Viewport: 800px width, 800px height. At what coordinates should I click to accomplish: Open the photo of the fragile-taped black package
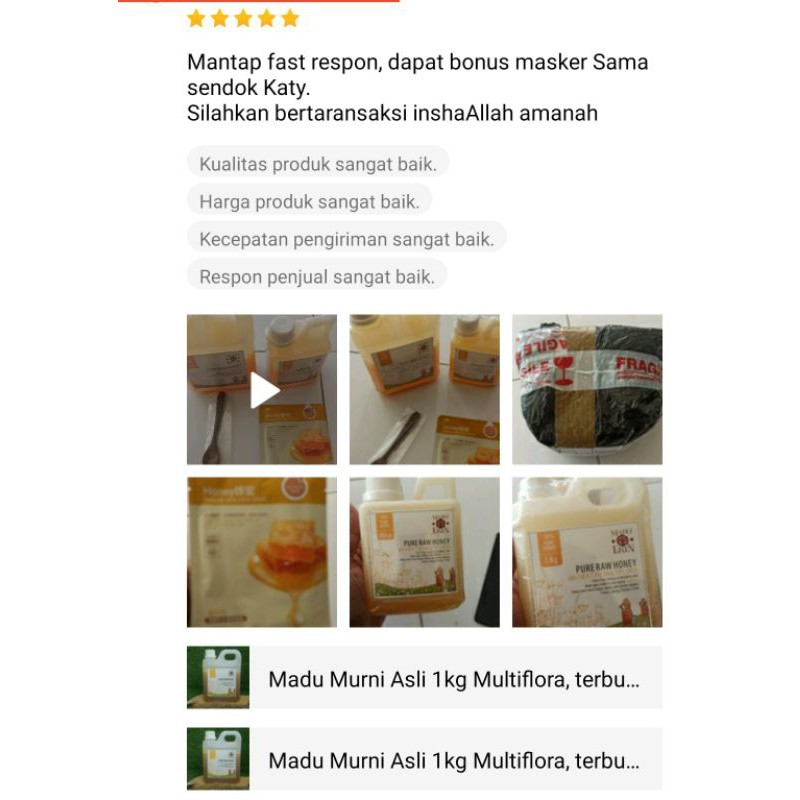point(587,390)
